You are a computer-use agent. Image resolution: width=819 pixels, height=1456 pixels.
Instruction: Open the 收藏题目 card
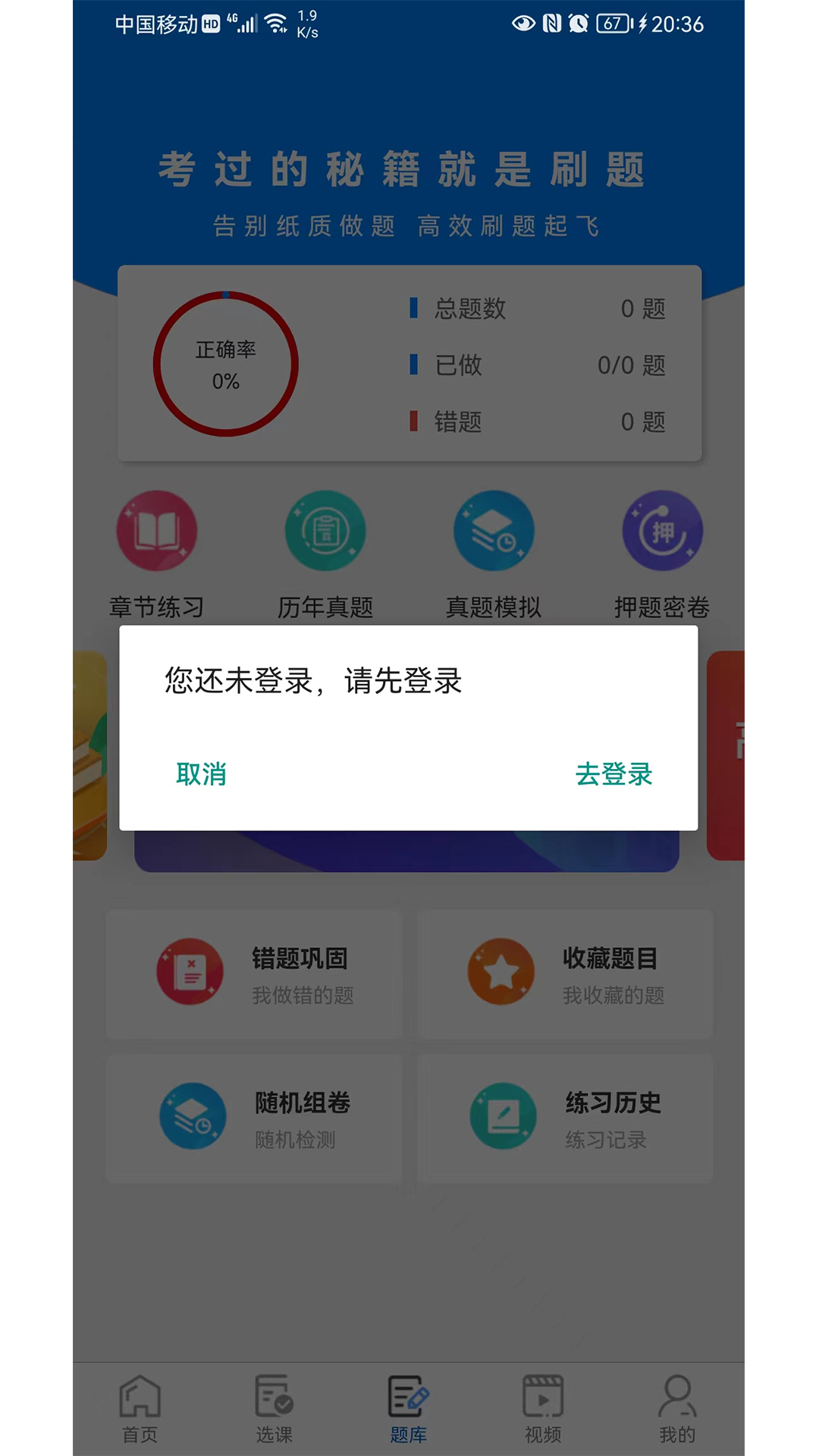coord(566,974)
